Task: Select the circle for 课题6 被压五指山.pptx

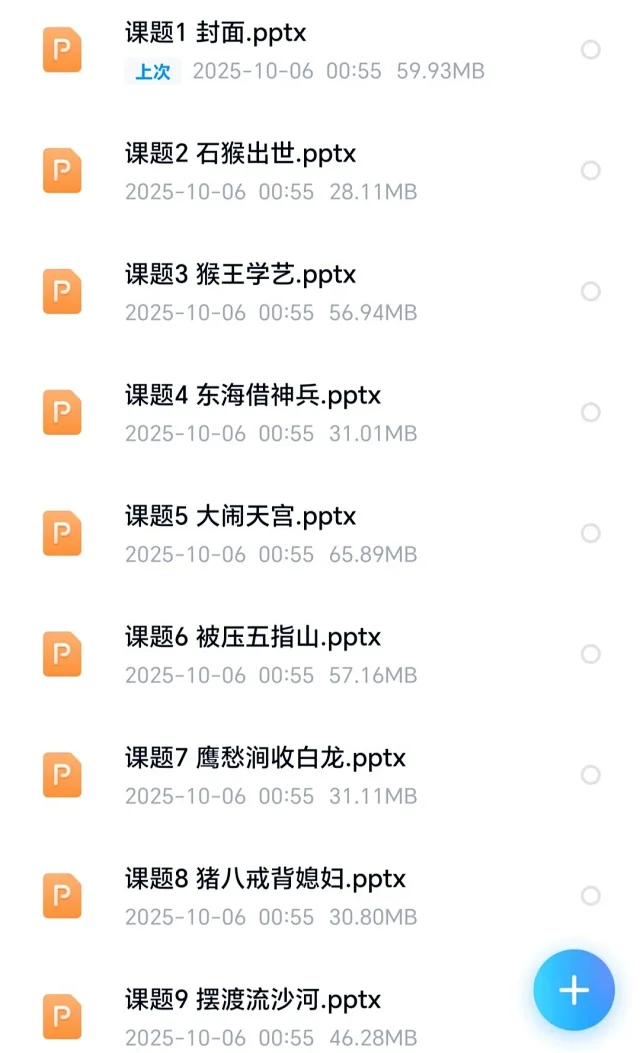Action: pos(591,654)
